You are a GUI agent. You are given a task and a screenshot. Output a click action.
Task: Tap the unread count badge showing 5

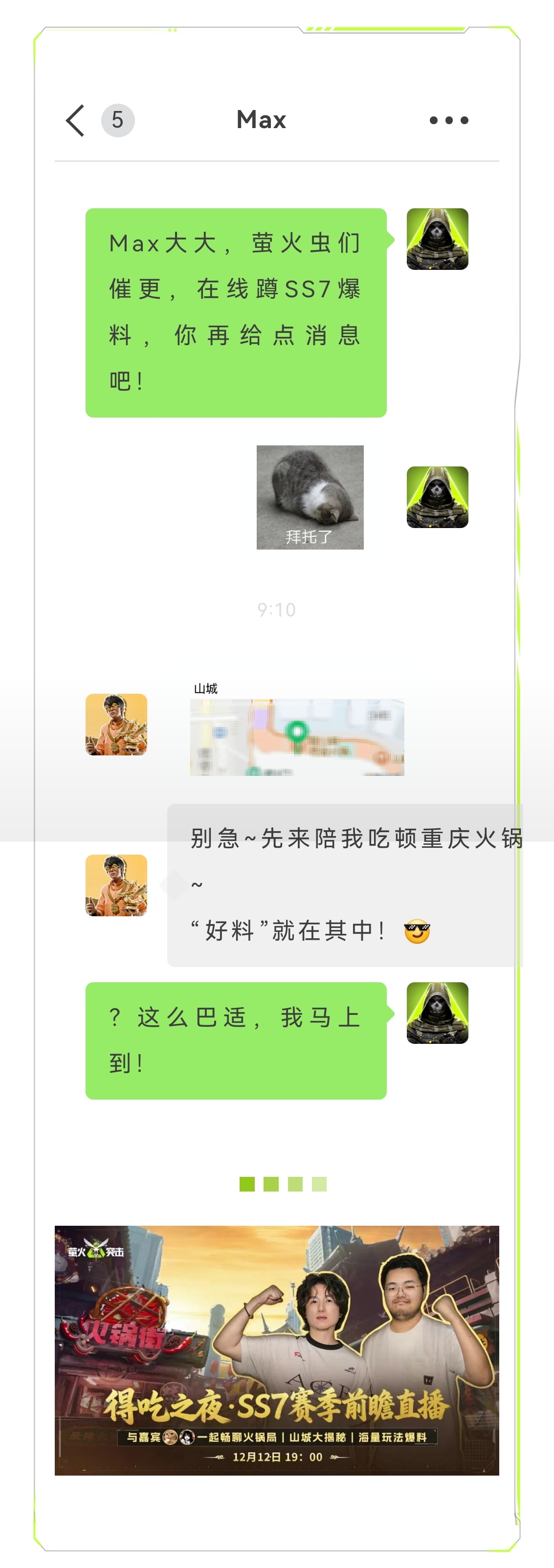(117, 120)
